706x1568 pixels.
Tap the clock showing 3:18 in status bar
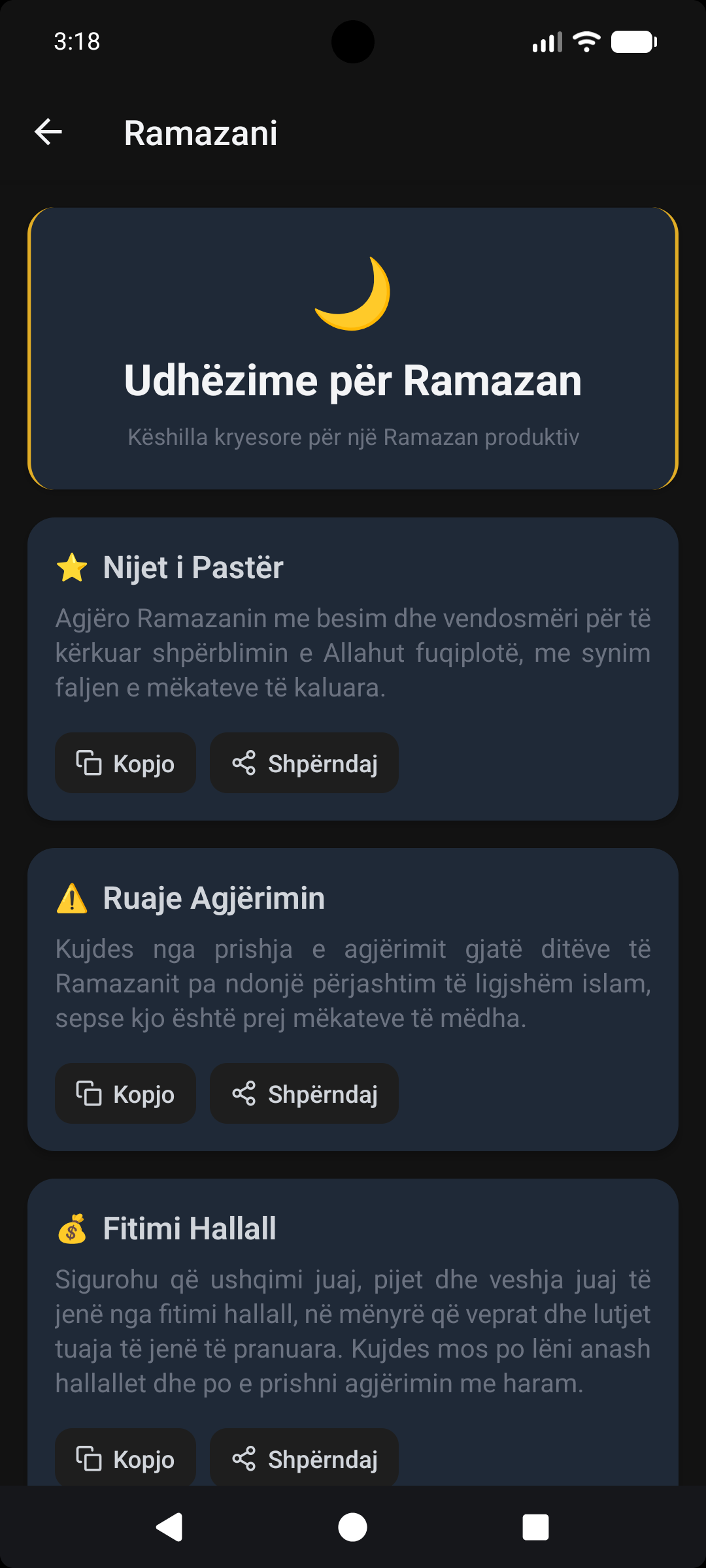pyautogui.click(x=76, y=41)
